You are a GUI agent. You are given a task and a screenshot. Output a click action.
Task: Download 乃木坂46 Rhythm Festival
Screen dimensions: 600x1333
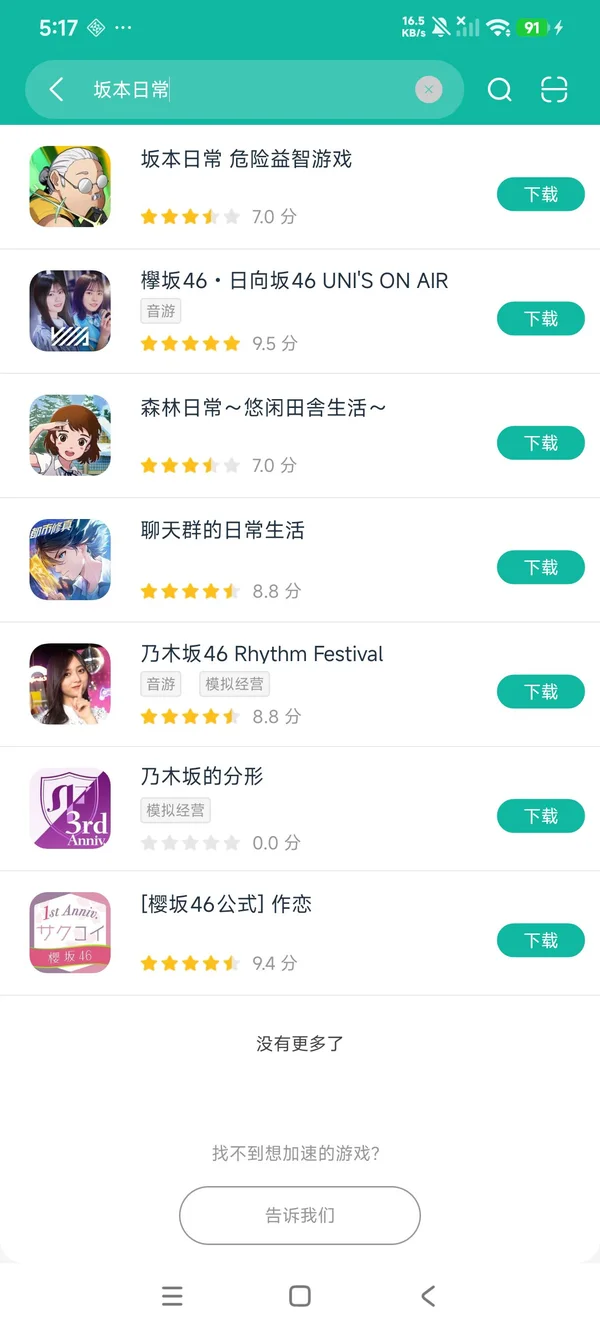tap(540, 691)
